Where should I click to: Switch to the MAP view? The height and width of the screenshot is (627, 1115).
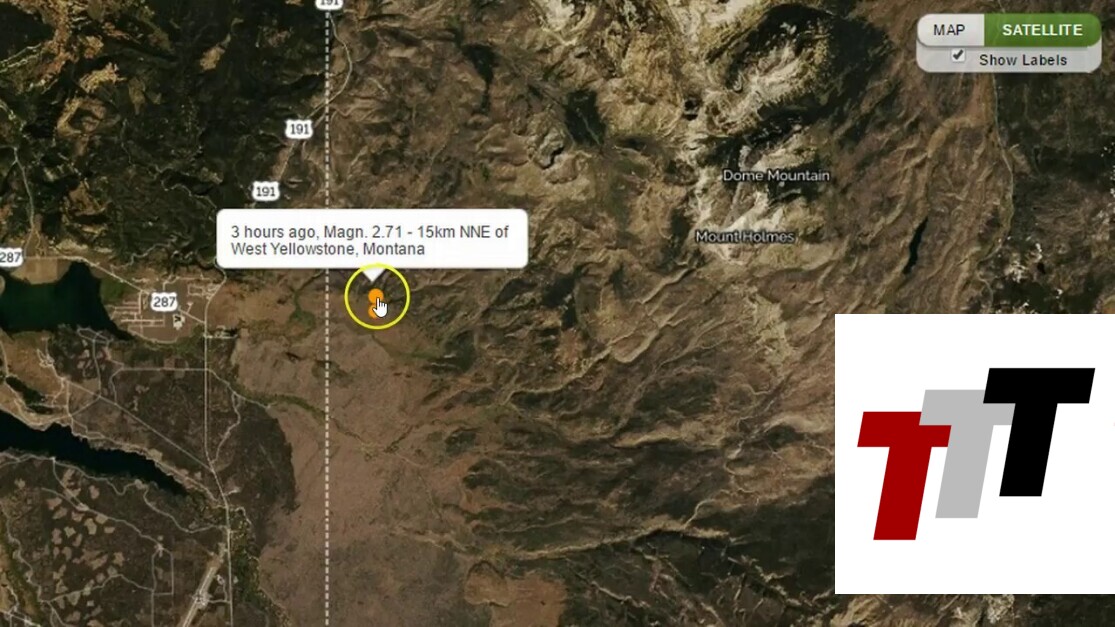[x=948, y=30]
